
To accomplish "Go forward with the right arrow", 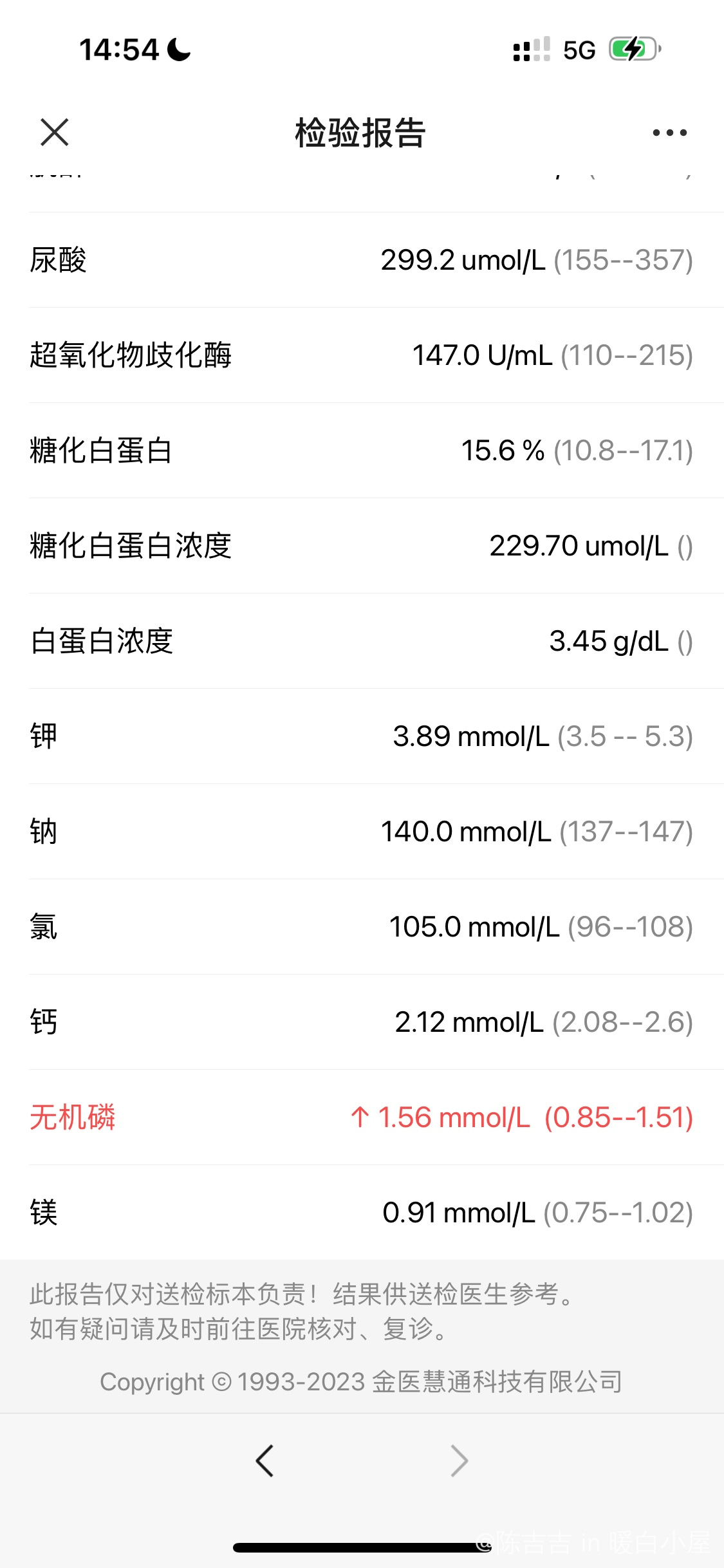I will click(459, 1461).
